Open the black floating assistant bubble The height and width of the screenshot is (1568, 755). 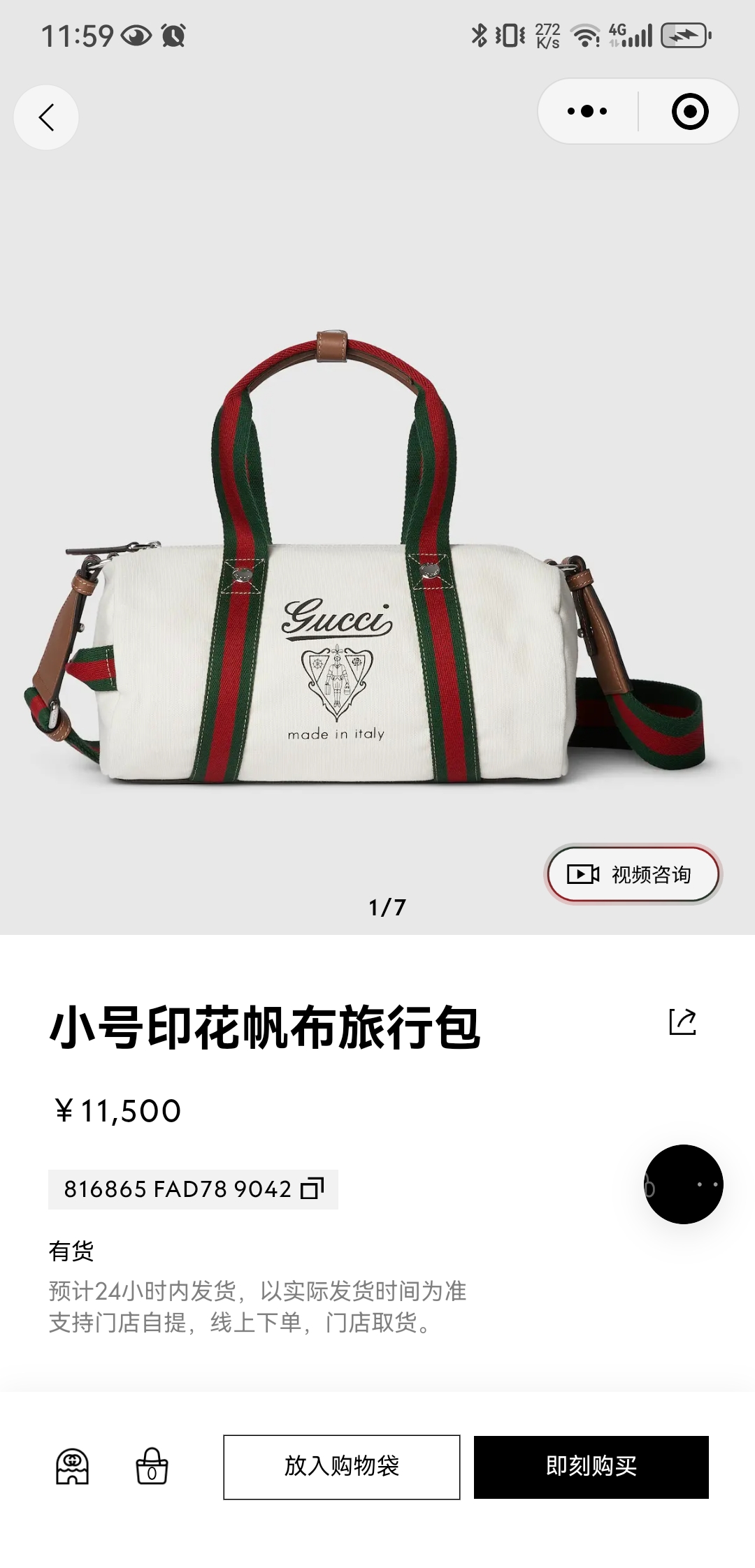click(683, 1184)
